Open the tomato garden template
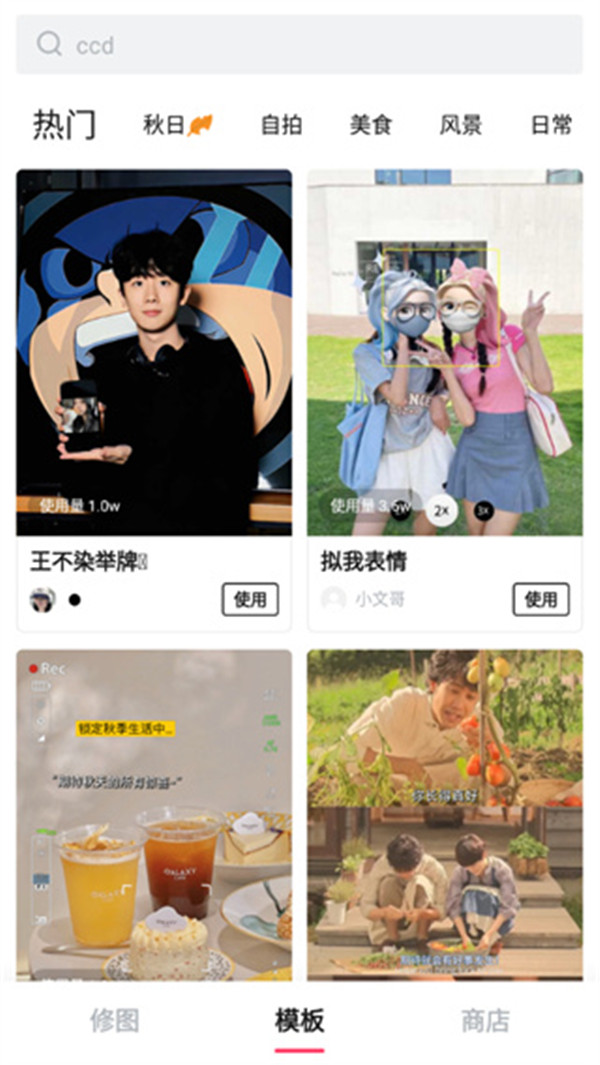This screenshot has width=600, height=1065. 445,815
